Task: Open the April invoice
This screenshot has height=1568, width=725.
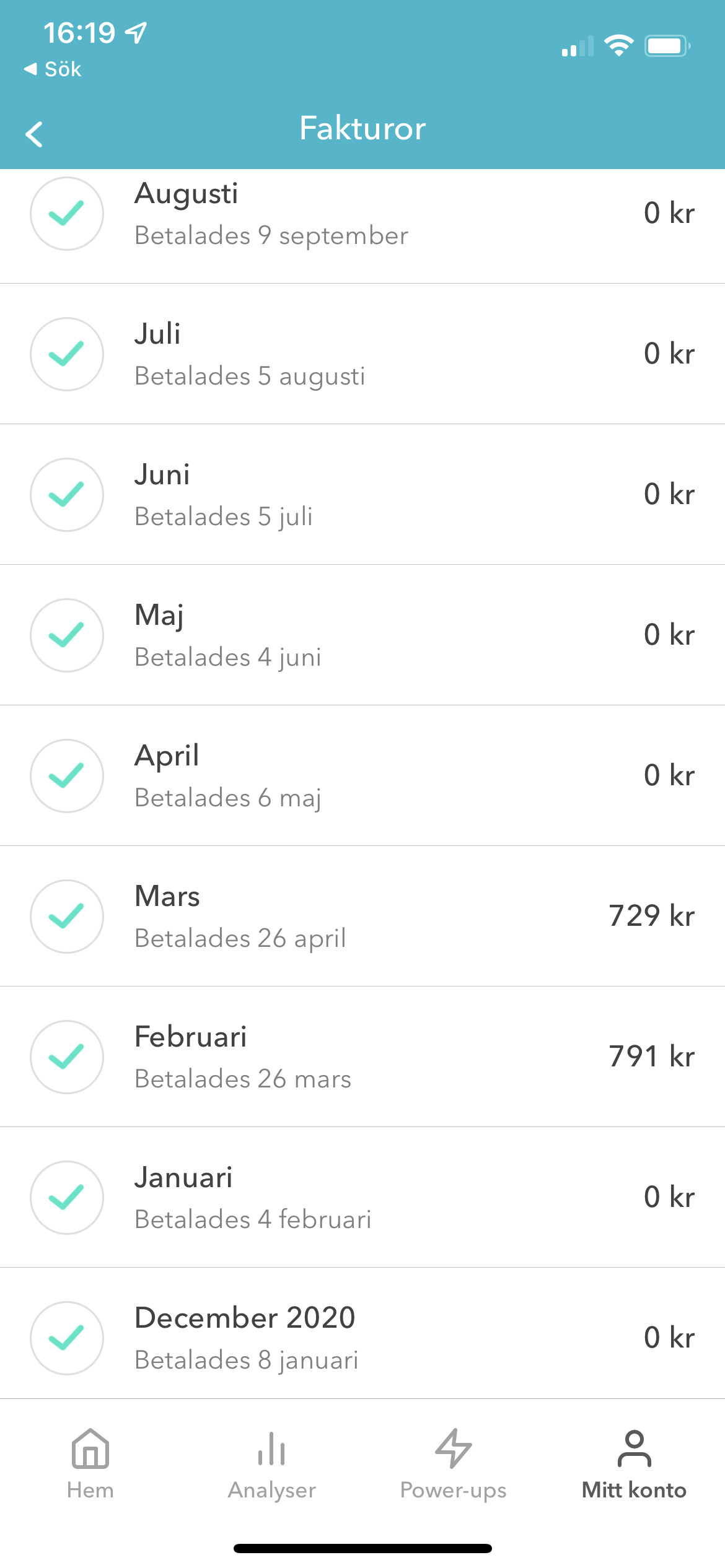Action: [362, 776]
